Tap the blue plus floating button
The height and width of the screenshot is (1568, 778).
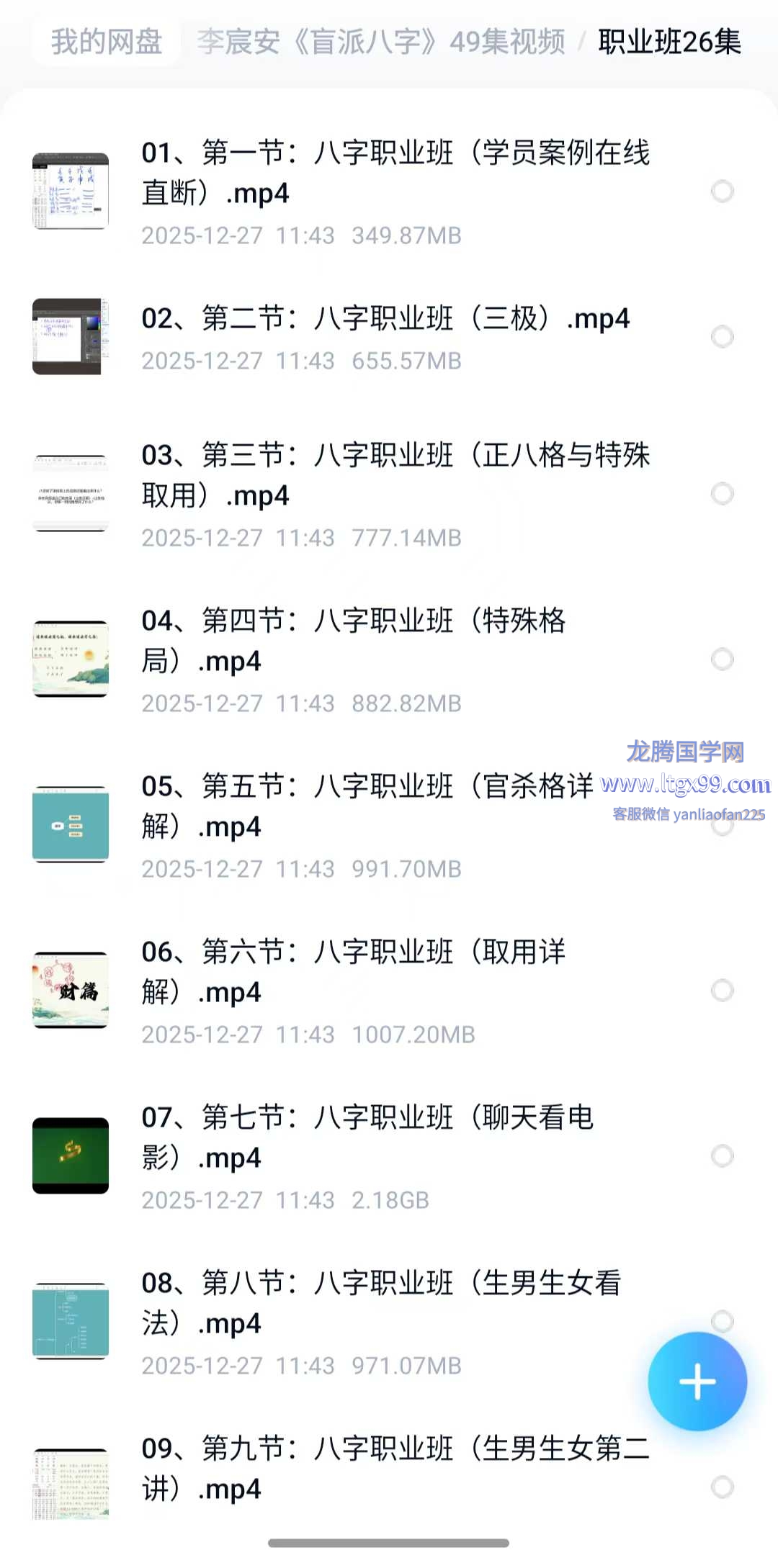point(697,1381)
